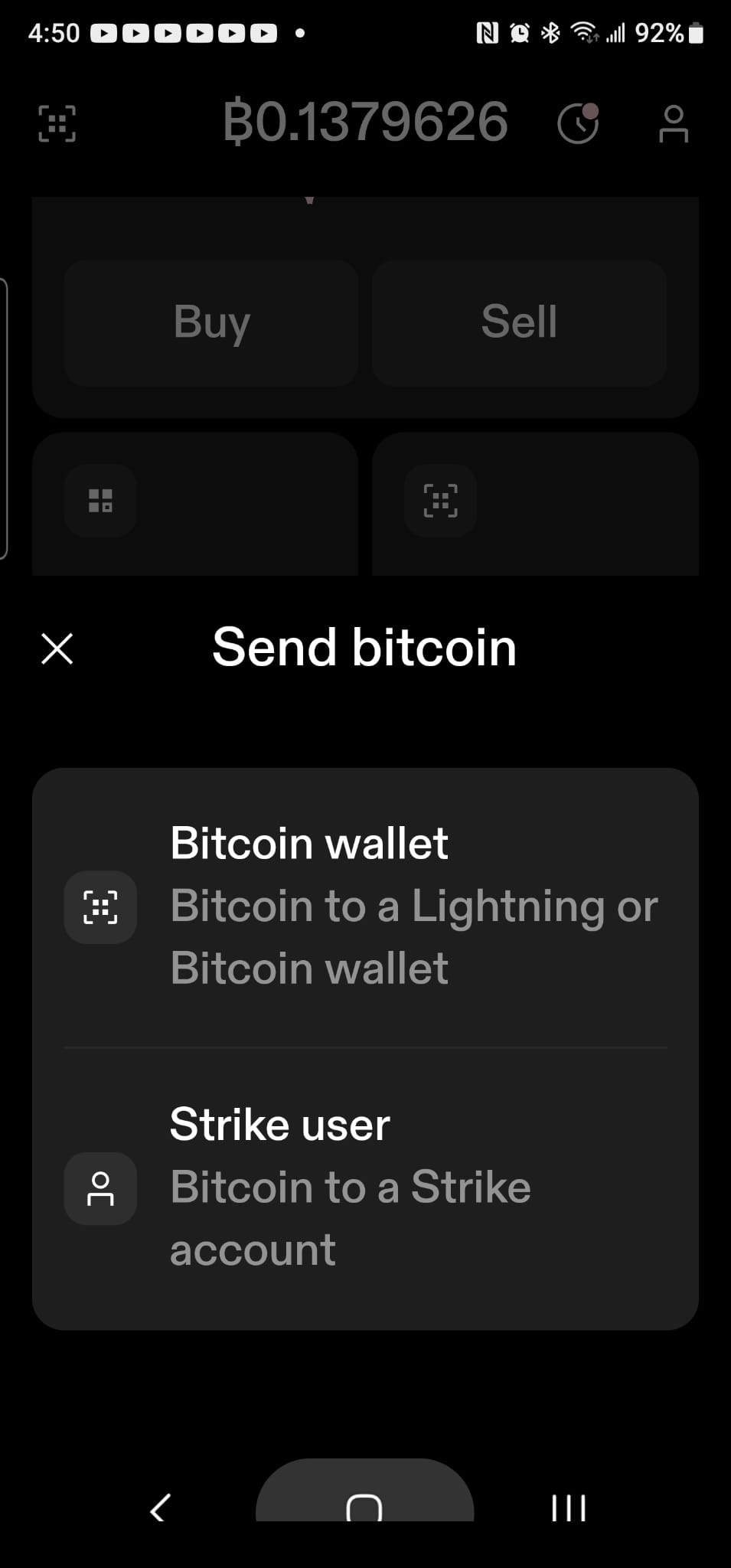Dismiss the Send bitcoin sheet
This screenshot has height=1568, width=731.
pos(57,648)
